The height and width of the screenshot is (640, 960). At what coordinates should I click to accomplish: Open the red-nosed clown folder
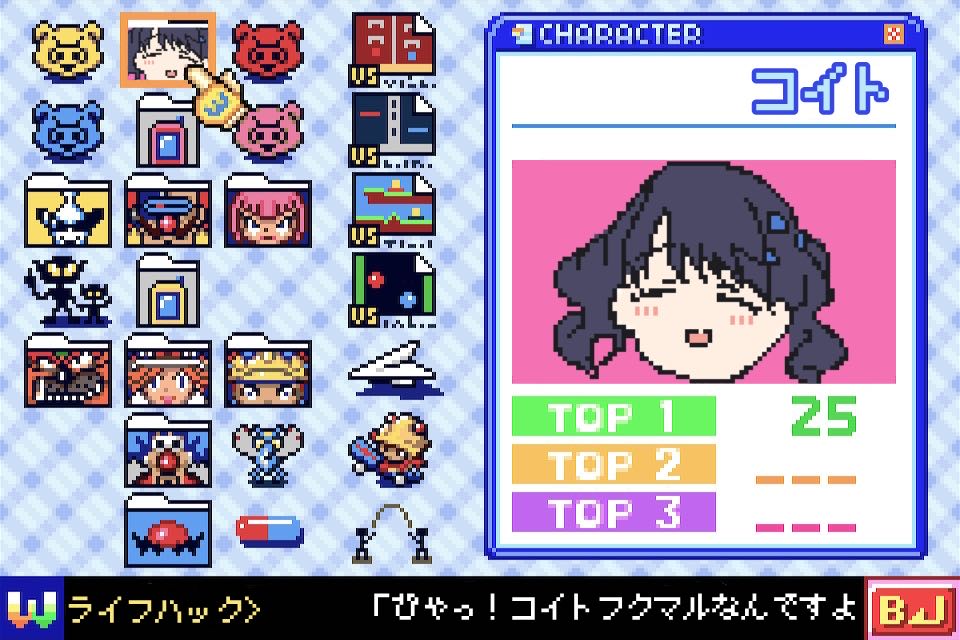coord(167,452)
